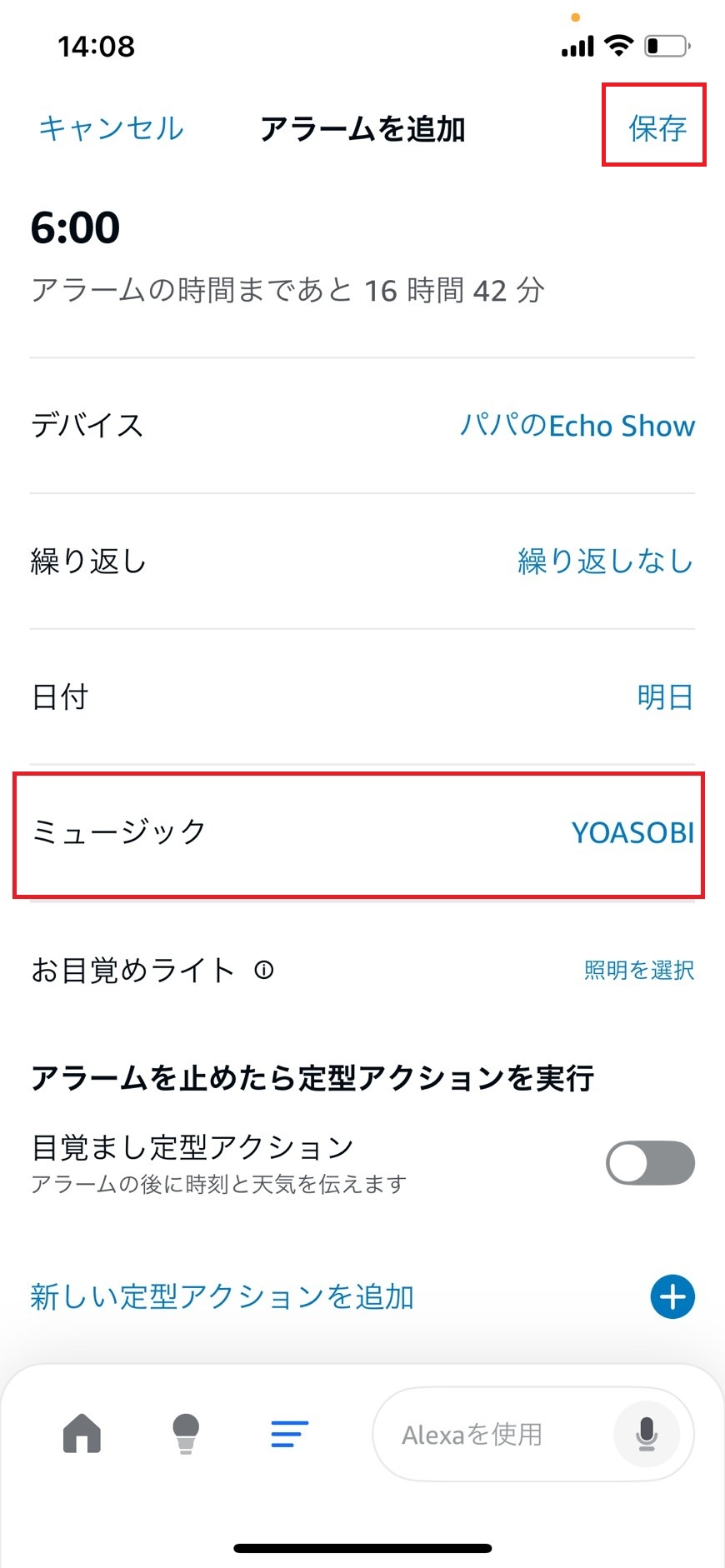Change the YOASOBI music selection

(632, 834)
